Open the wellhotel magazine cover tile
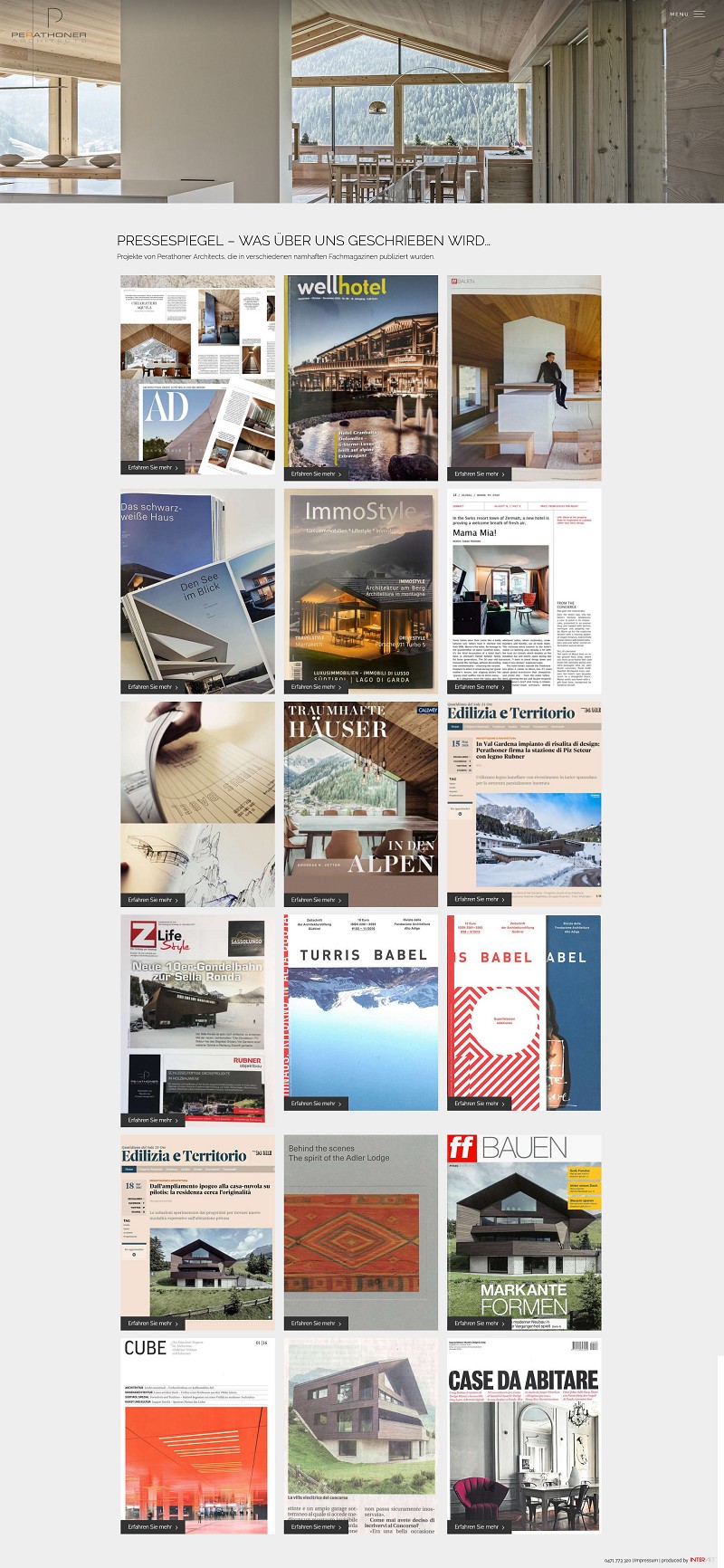Image resolution: width=724 pixels, height=1568 pixels. (x=361, y=376)
